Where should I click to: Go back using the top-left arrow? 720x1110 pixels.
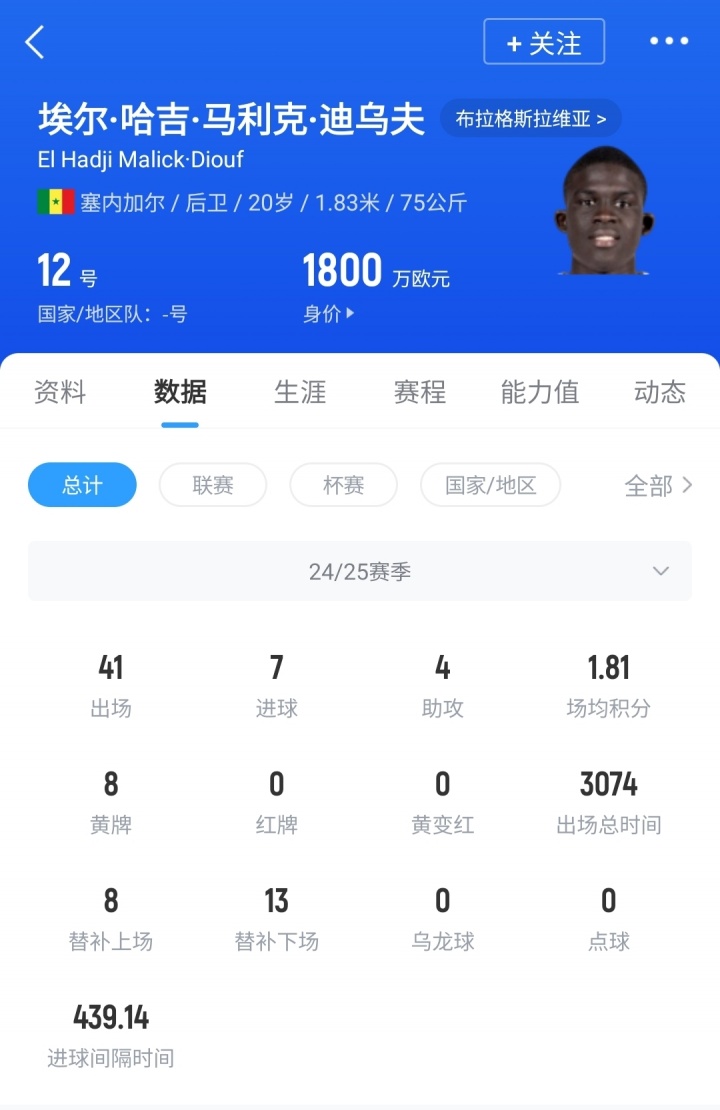click(35, 42)
